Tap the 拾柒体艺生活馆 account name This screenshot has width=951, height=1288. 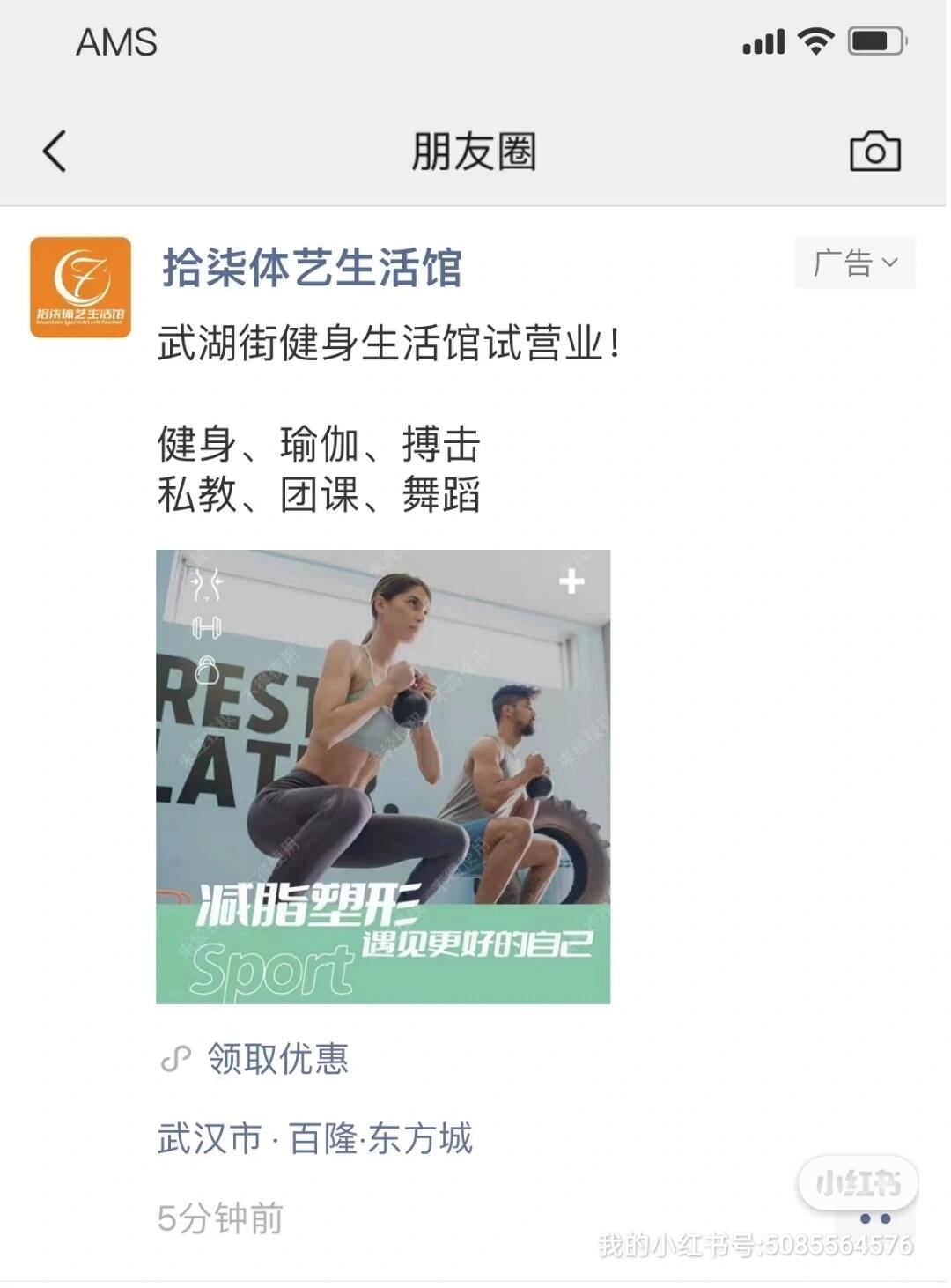pos(312,268)
